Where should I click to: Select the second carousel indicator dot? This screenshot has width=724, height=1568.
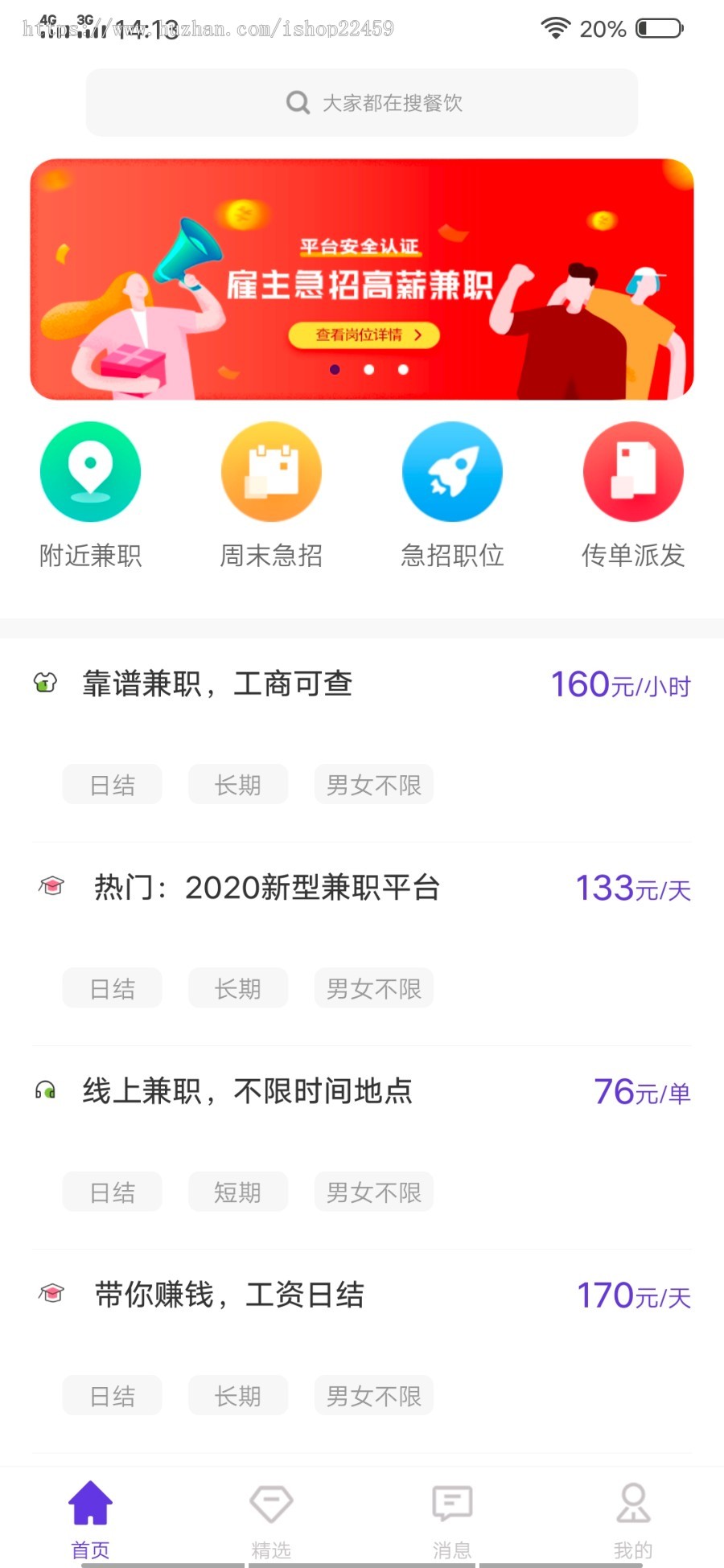[x=369, y=370]
